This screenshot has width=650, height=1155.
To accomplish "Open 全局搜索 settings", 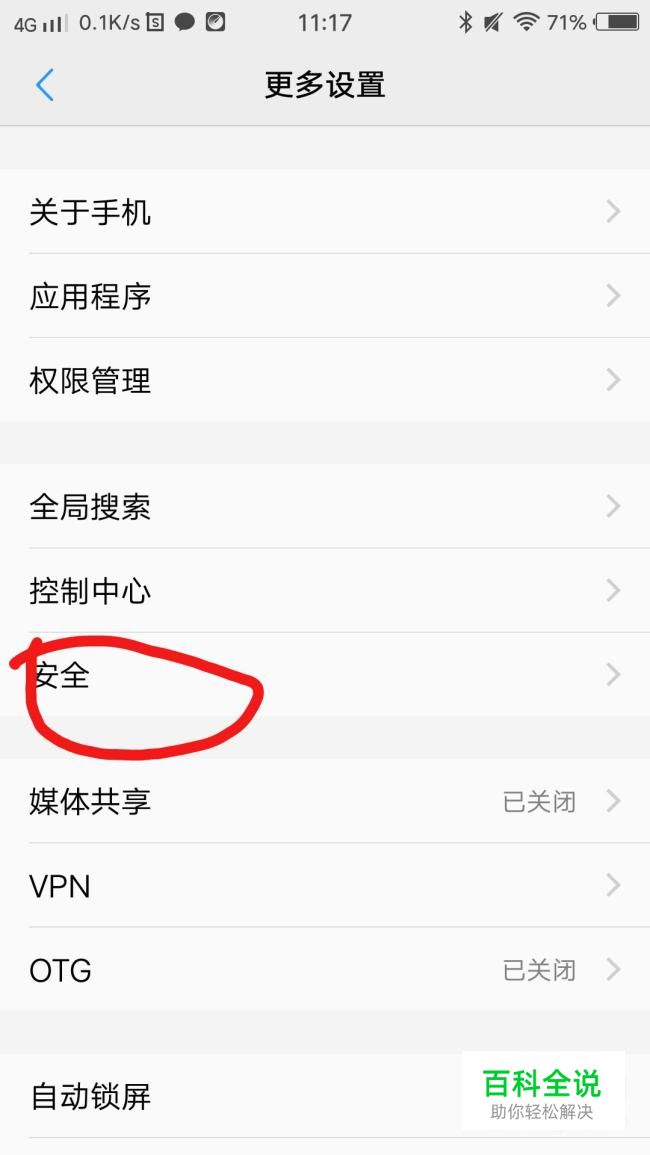I will pyautogui.click(x=325, y=507).
